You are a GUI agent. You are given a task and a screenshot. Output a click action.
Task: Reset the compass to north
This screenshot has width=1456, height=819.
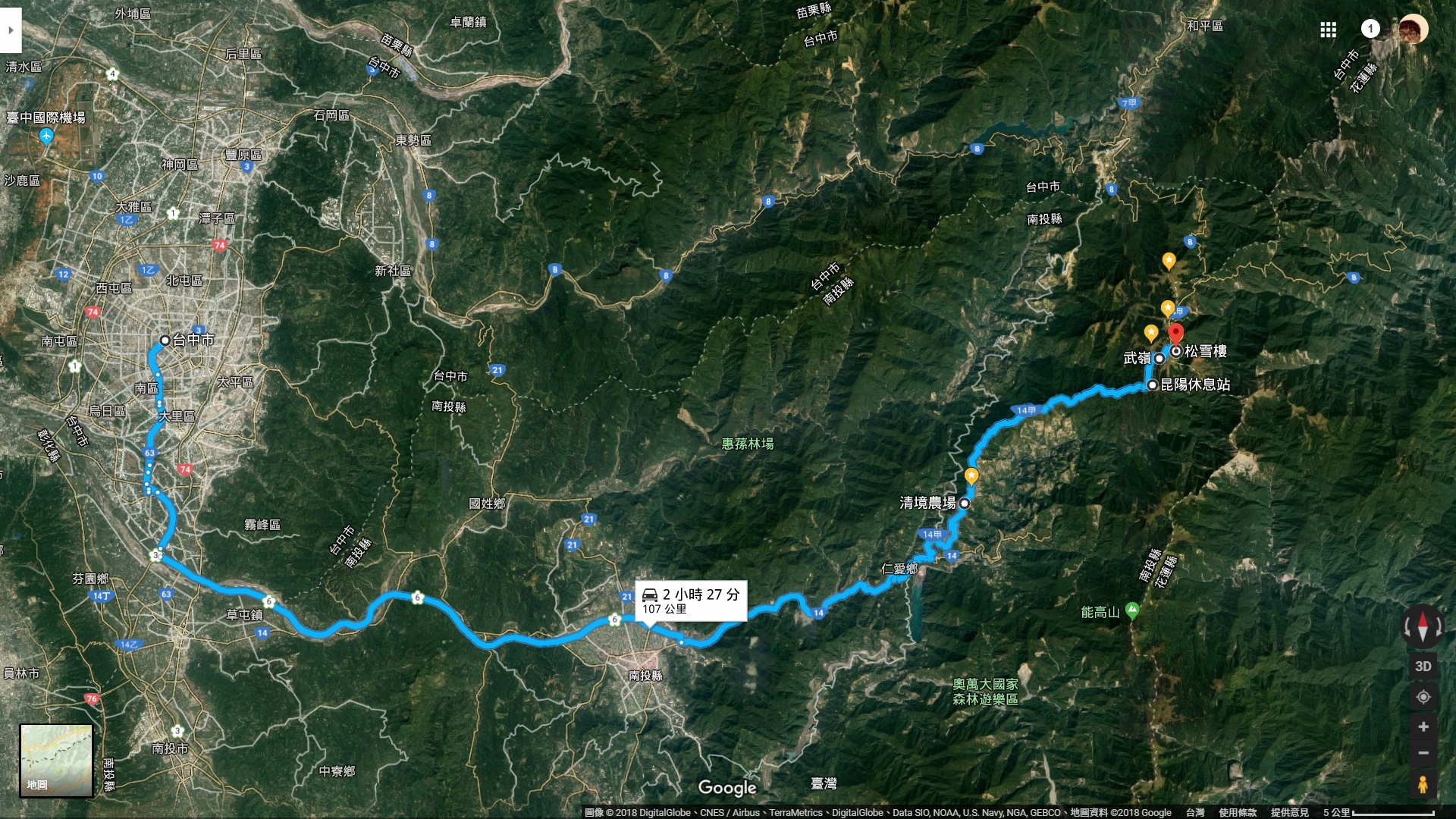(x=1423, y=627)
